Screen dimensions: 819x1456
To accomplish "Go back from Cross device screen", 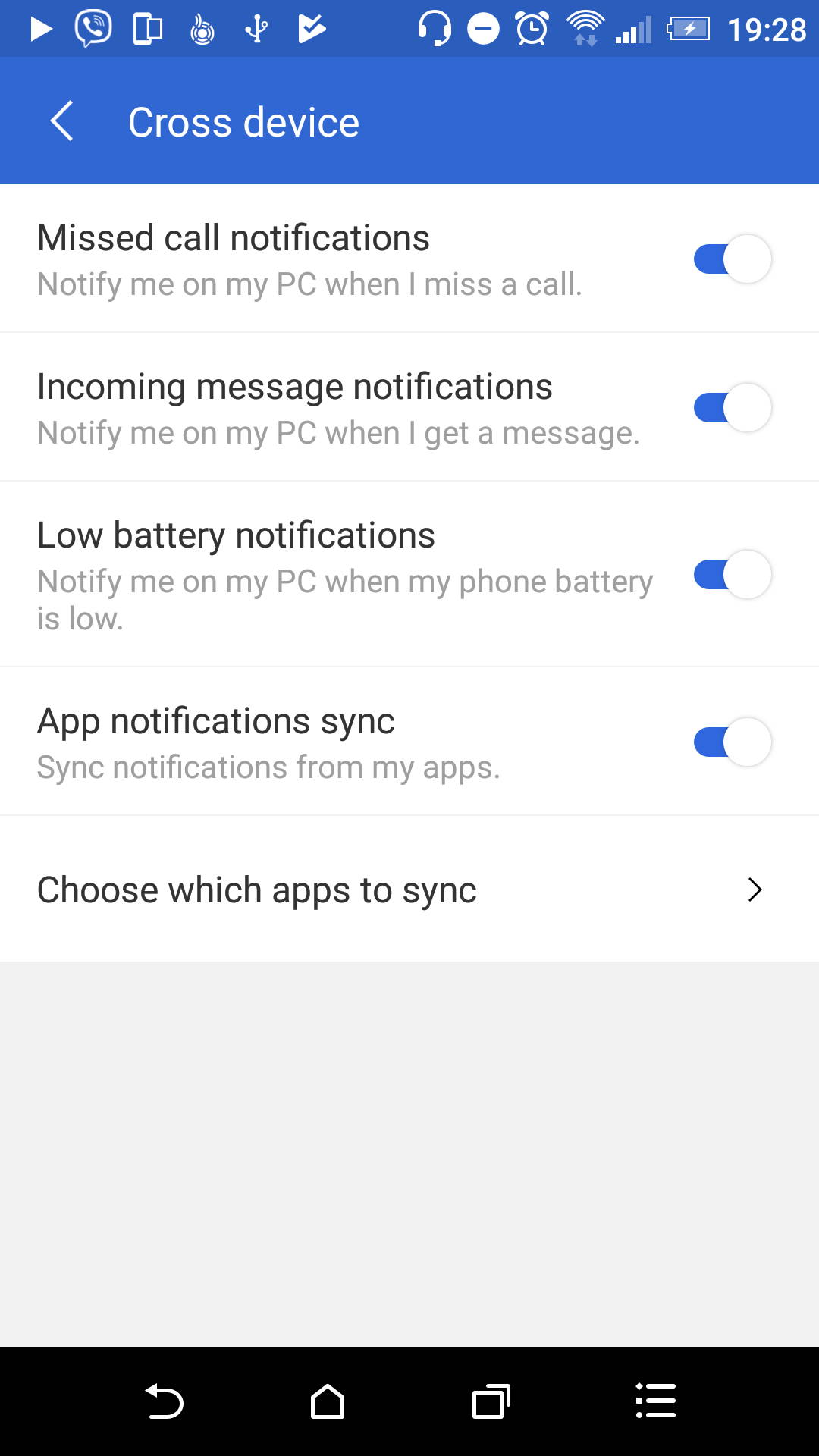I will tap(62, 121).
